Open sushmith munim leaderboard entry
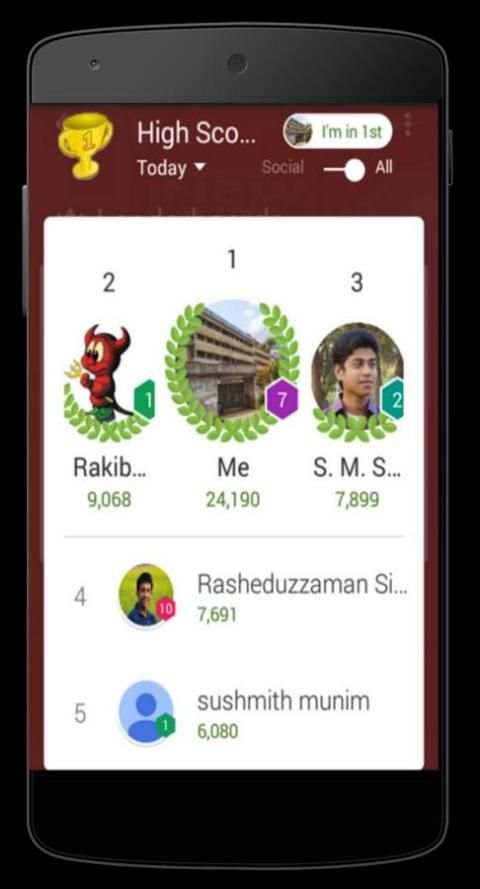This screenshot has height=889, width=480. tap(233, 713)
